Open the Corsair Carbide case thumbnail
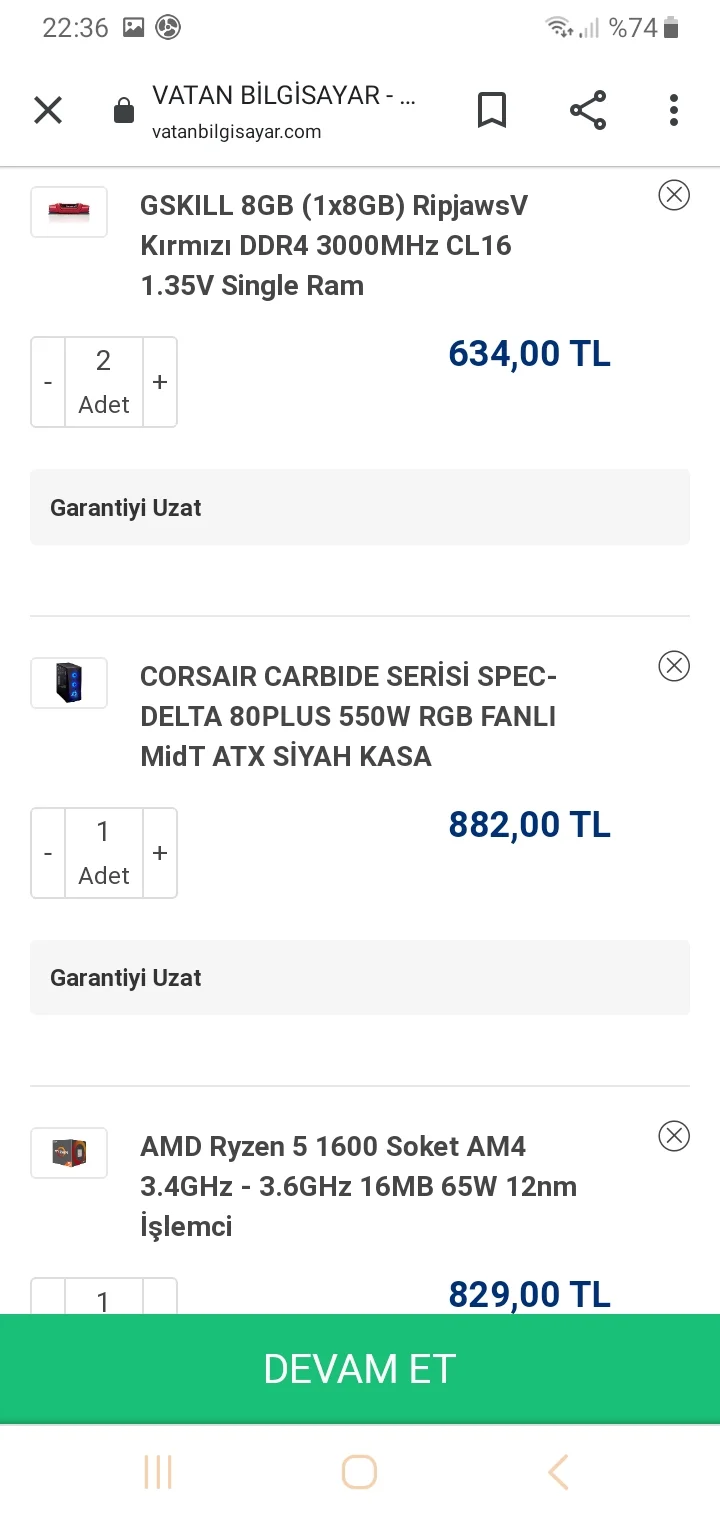The height and width of the screenshot is (1520, 720). [69, 683]
